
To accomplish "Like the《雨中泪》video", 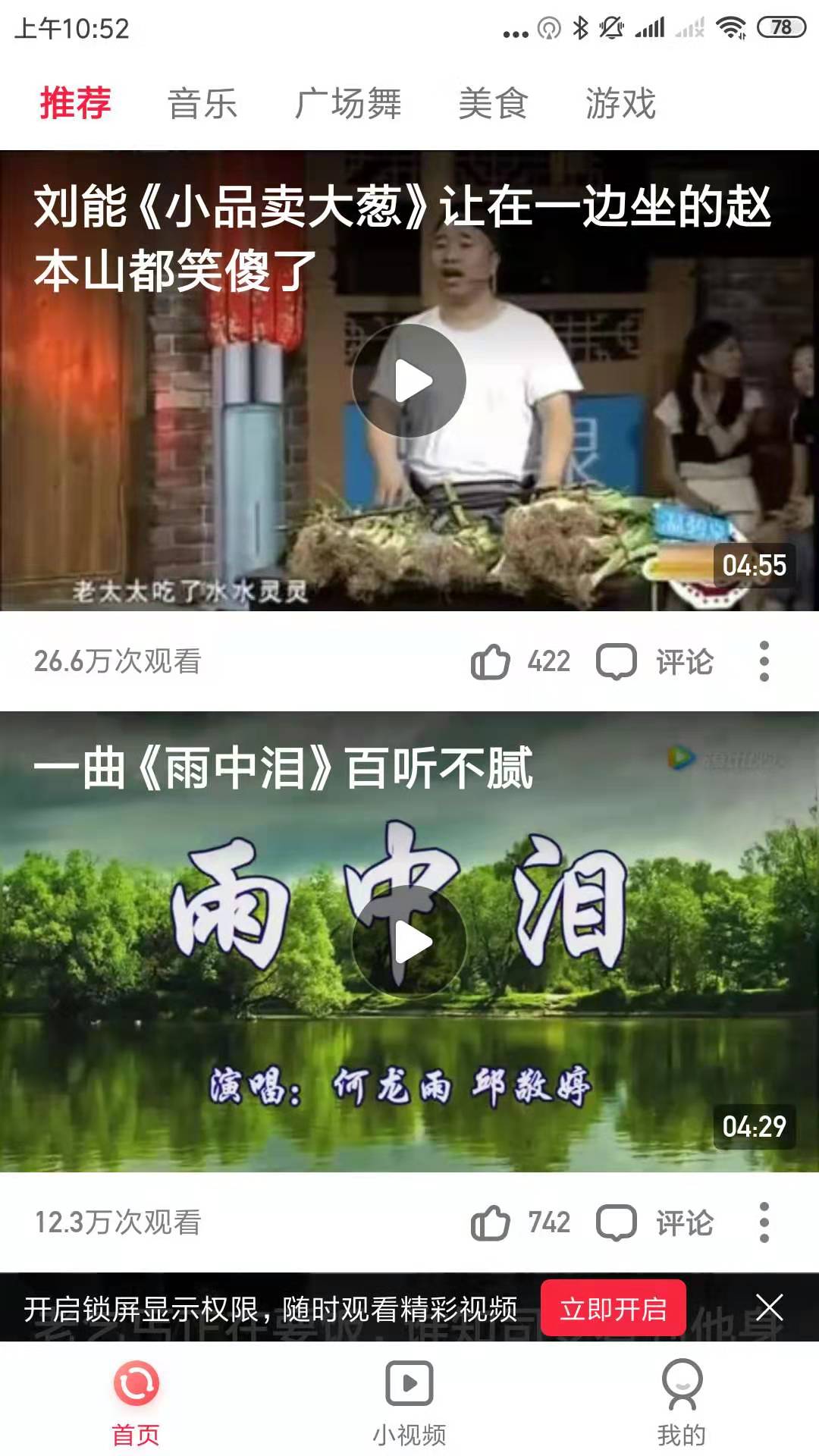I will click(x=491, y=1222).
